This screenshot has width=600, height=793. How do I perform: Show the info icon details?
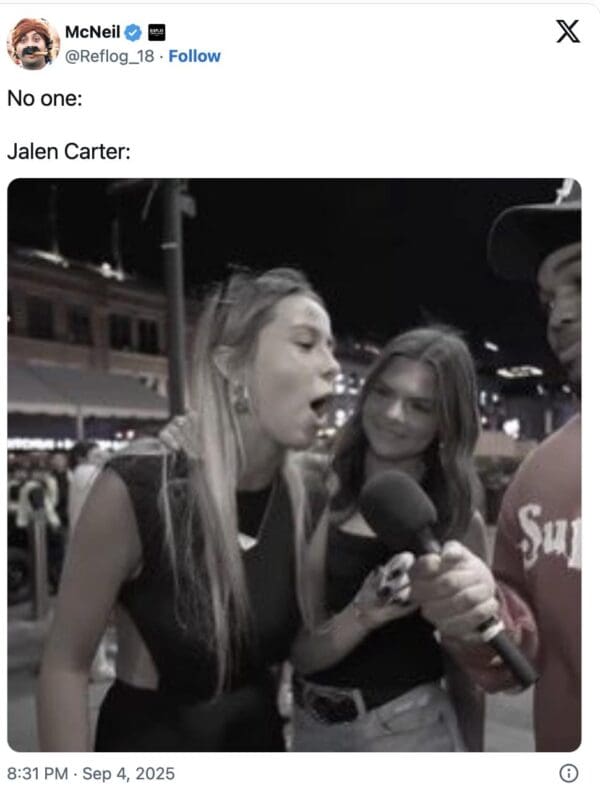568,773
